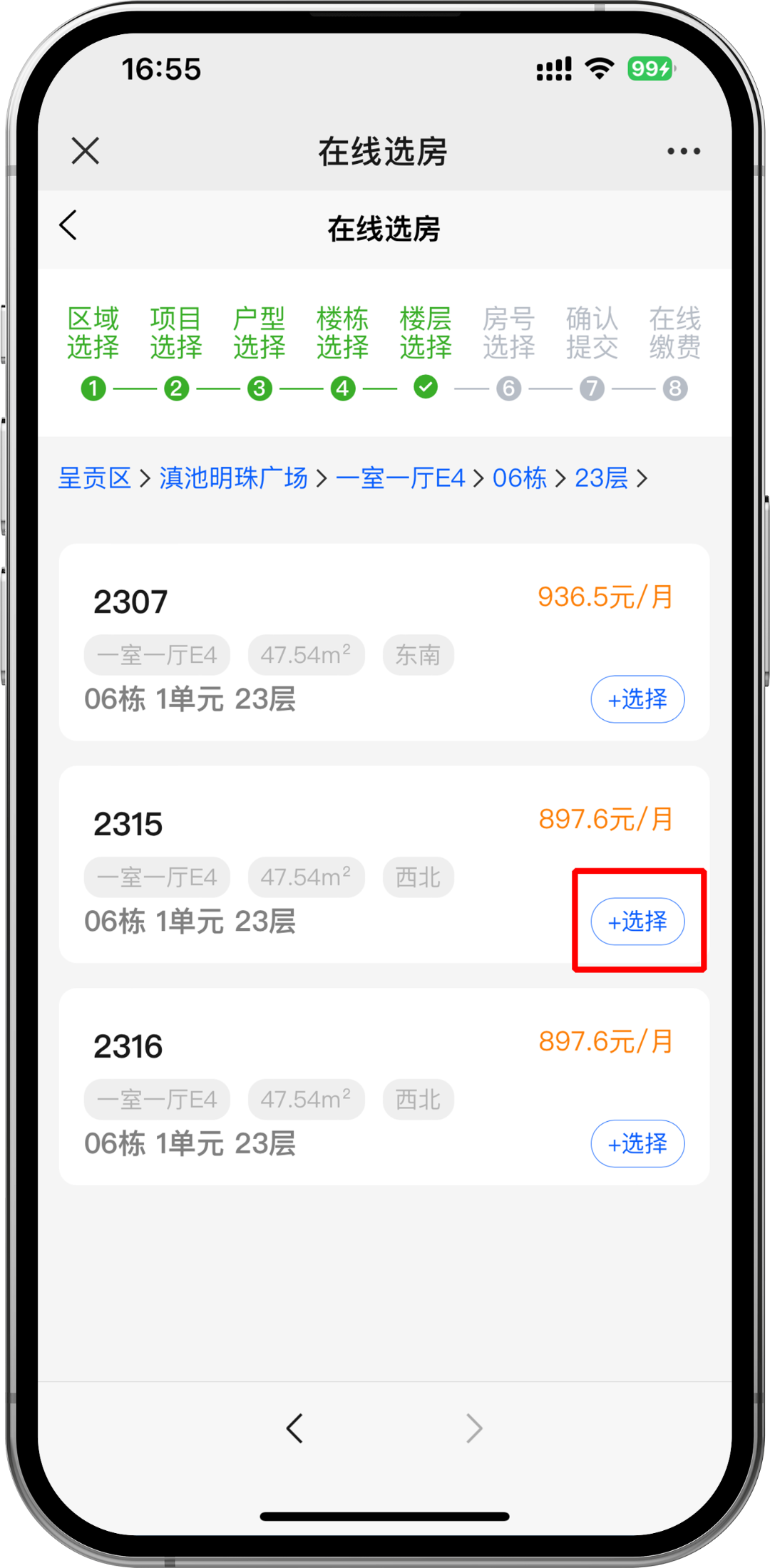Return to 一室一厅E4 layout selection

click(x=400, y=478)
